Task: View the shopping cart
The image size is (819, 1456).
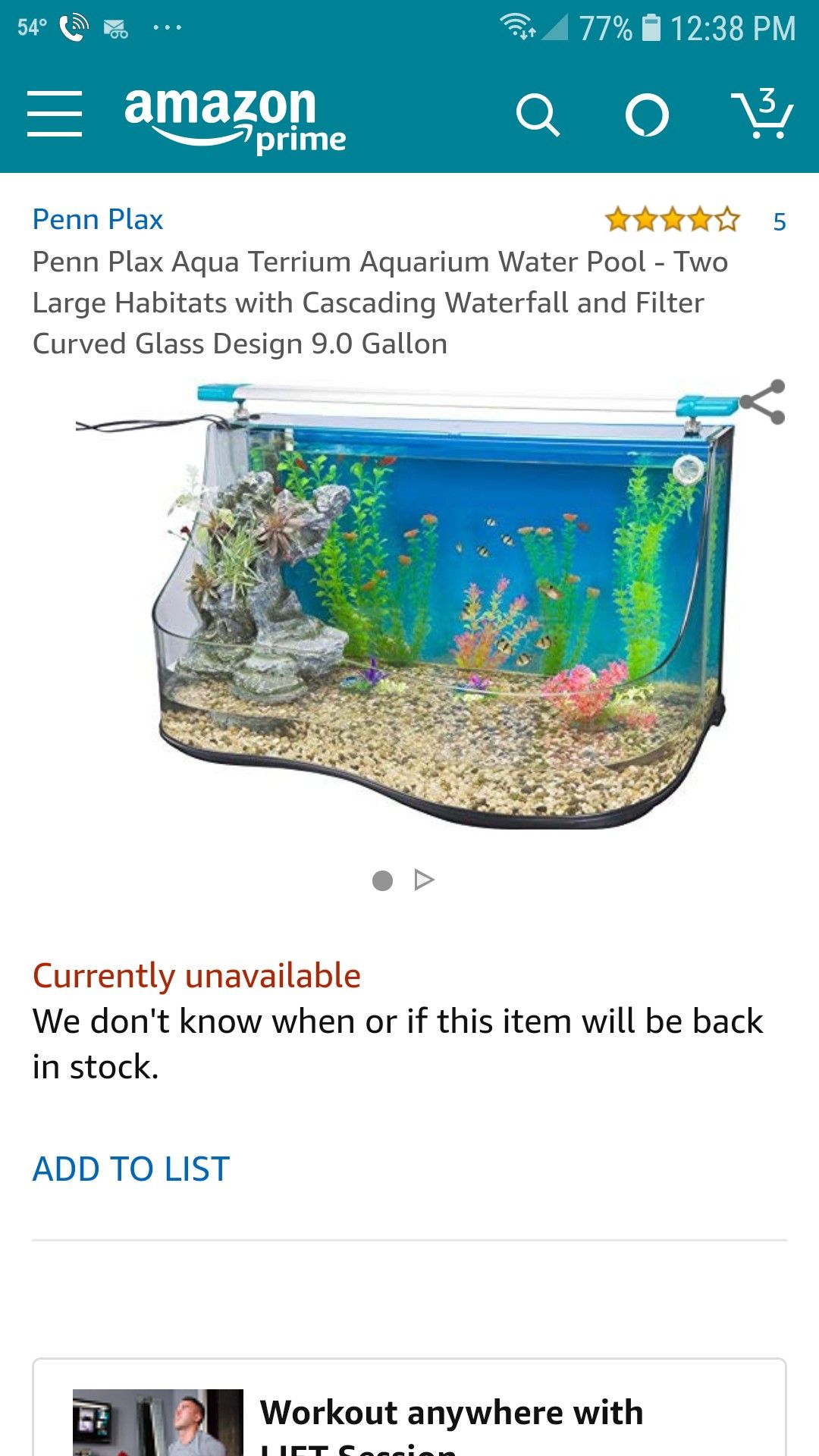Action: coord(762,114)
